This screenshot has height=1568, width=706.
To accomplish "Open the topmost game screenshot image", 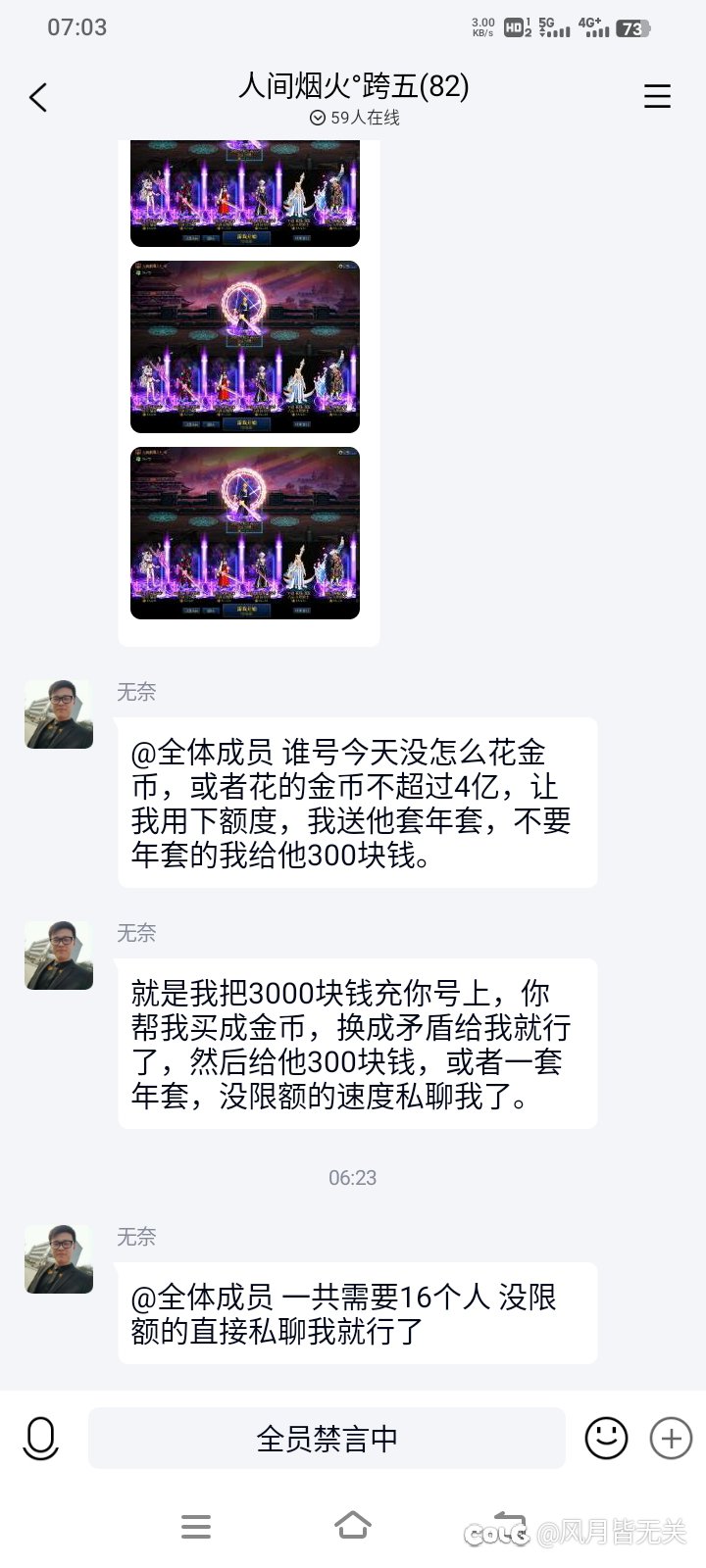I will [x=245, y=194].
